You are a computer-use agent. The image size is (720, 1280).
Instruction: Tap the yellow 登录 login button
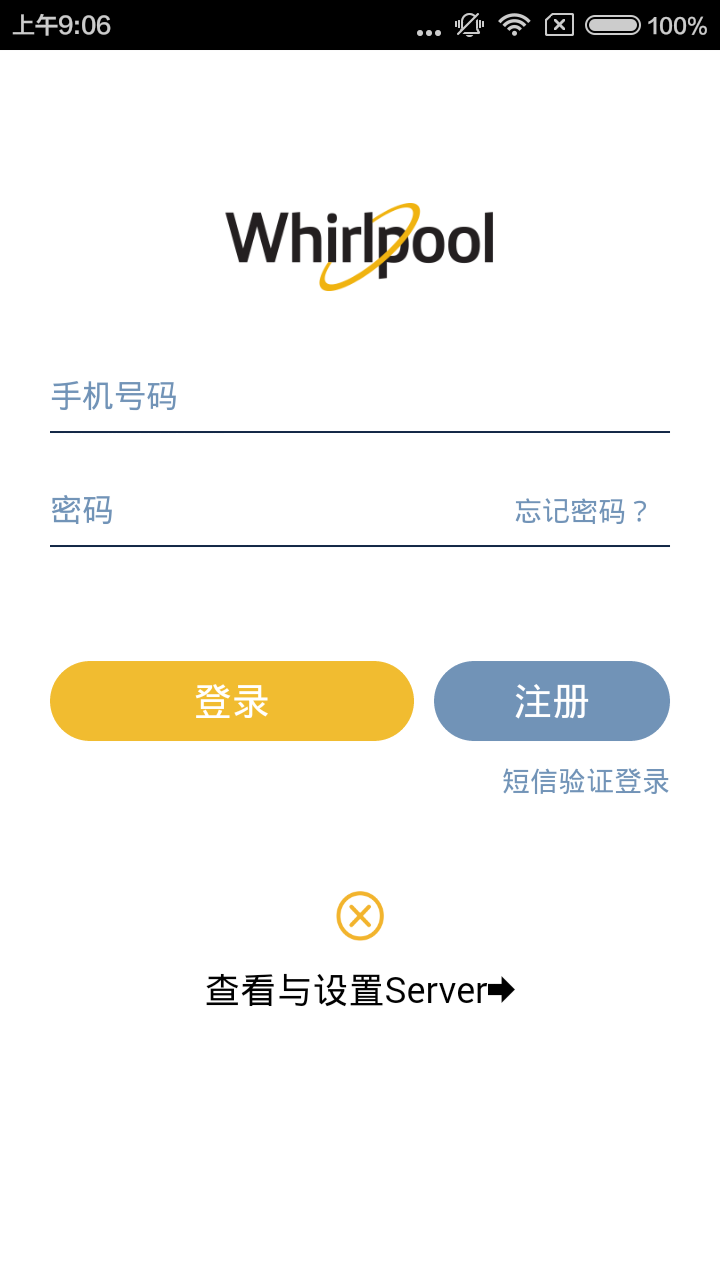point(232,701)
